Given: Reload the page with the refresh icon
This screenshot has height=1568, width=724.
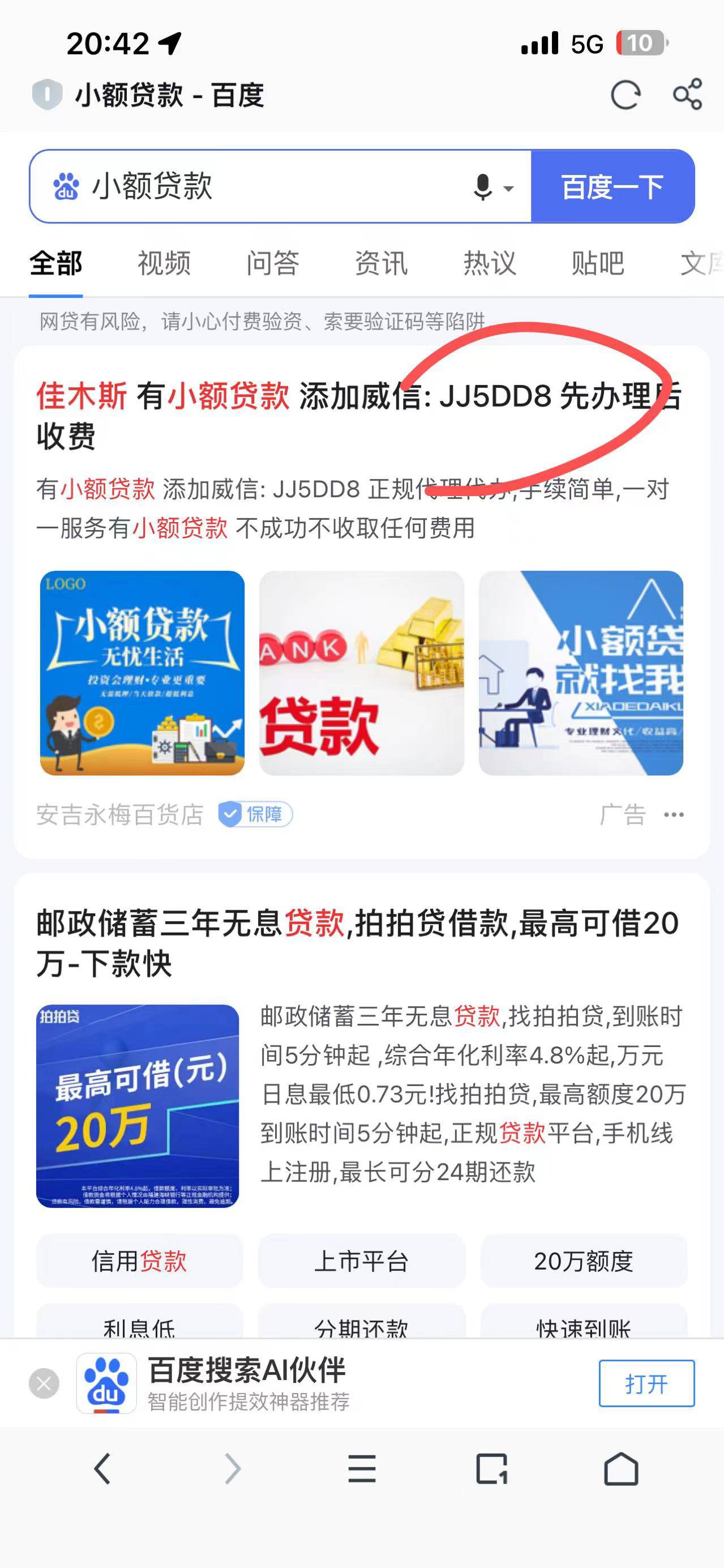Looking at the screenshot, I should pos(626,95).
